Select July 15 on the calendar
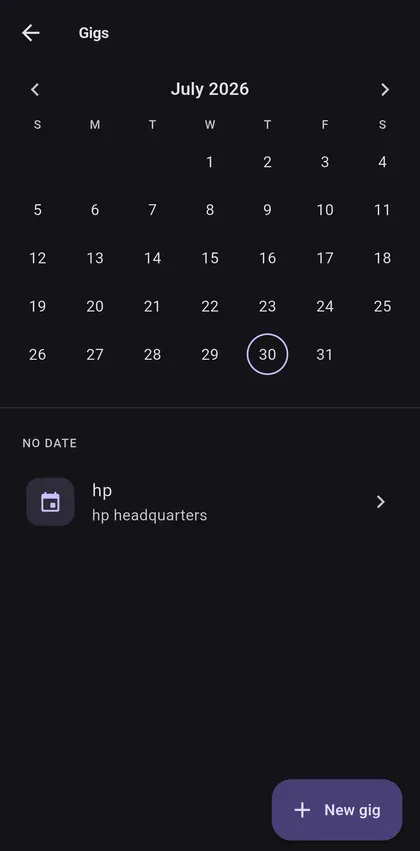 210,258
